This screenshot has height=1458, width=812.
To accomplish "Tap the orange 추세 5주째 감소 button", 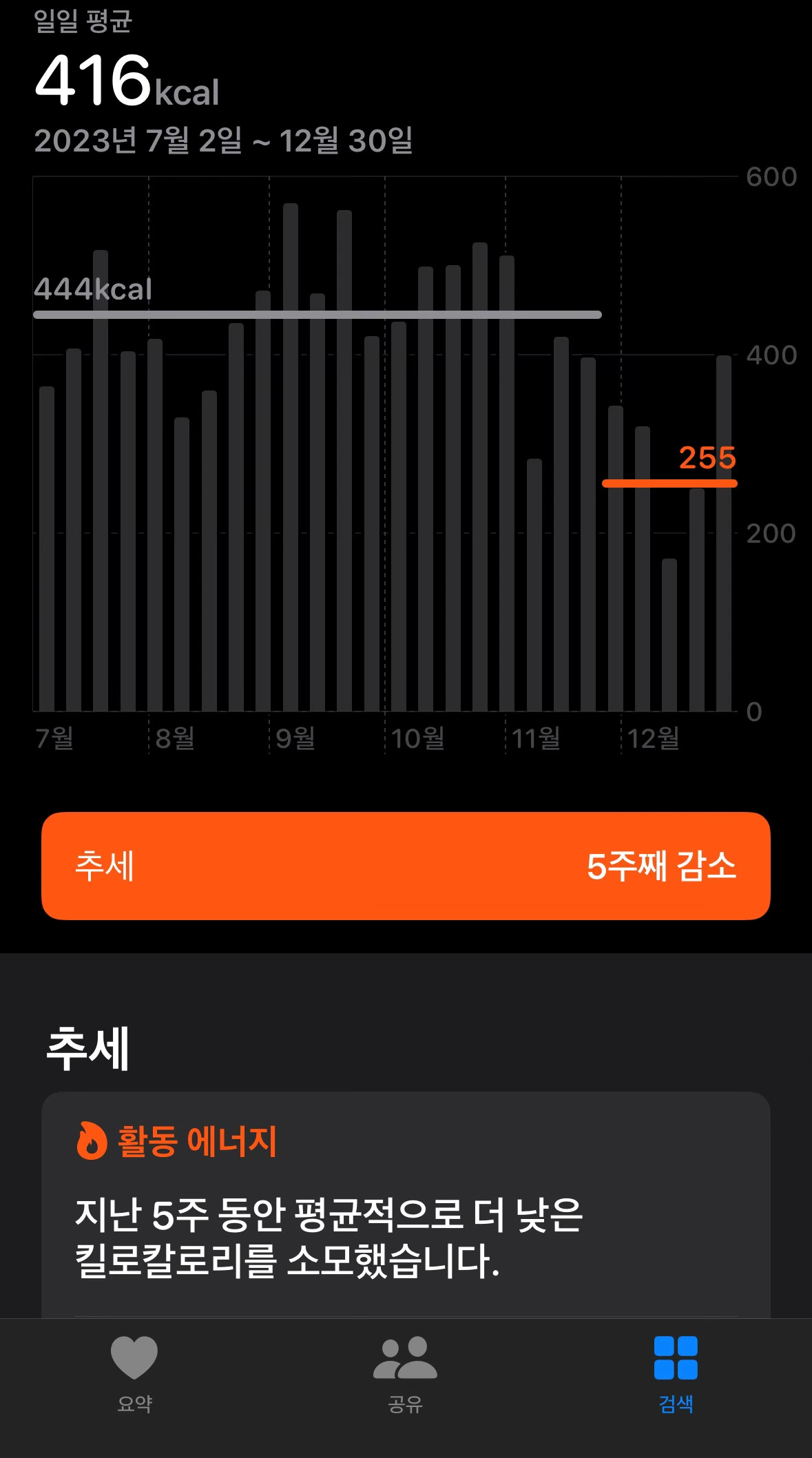I will click(x=406, y=866).
